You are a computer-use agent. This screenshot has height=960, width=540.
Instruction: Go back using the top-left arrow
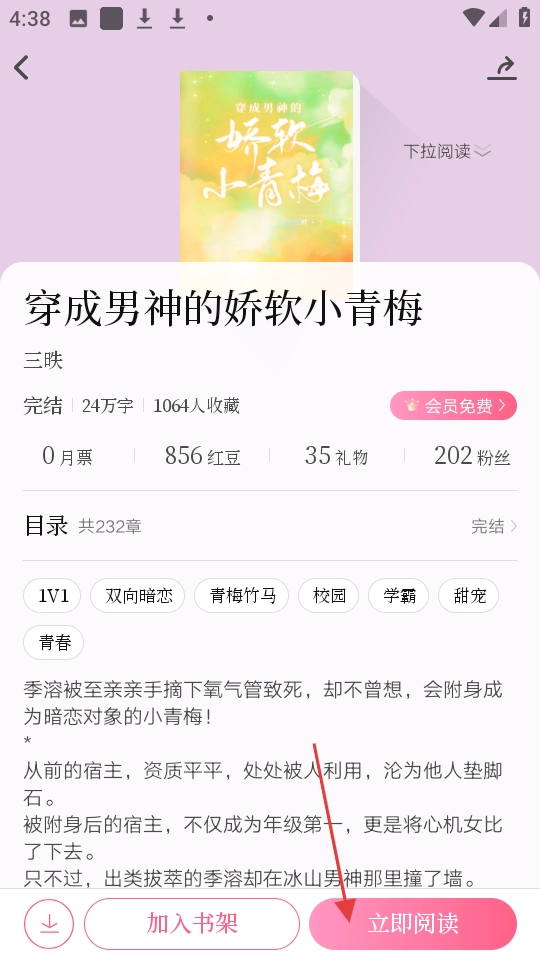coord(22,67)
